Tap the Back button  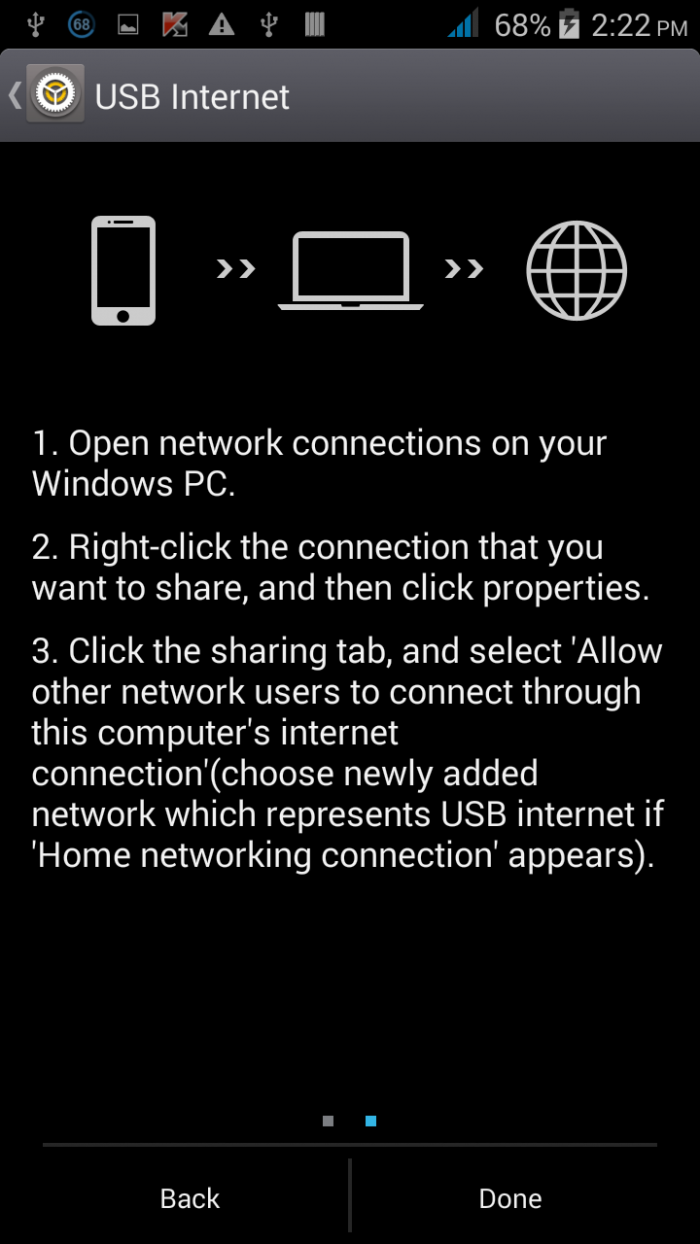click(190, 1198)
